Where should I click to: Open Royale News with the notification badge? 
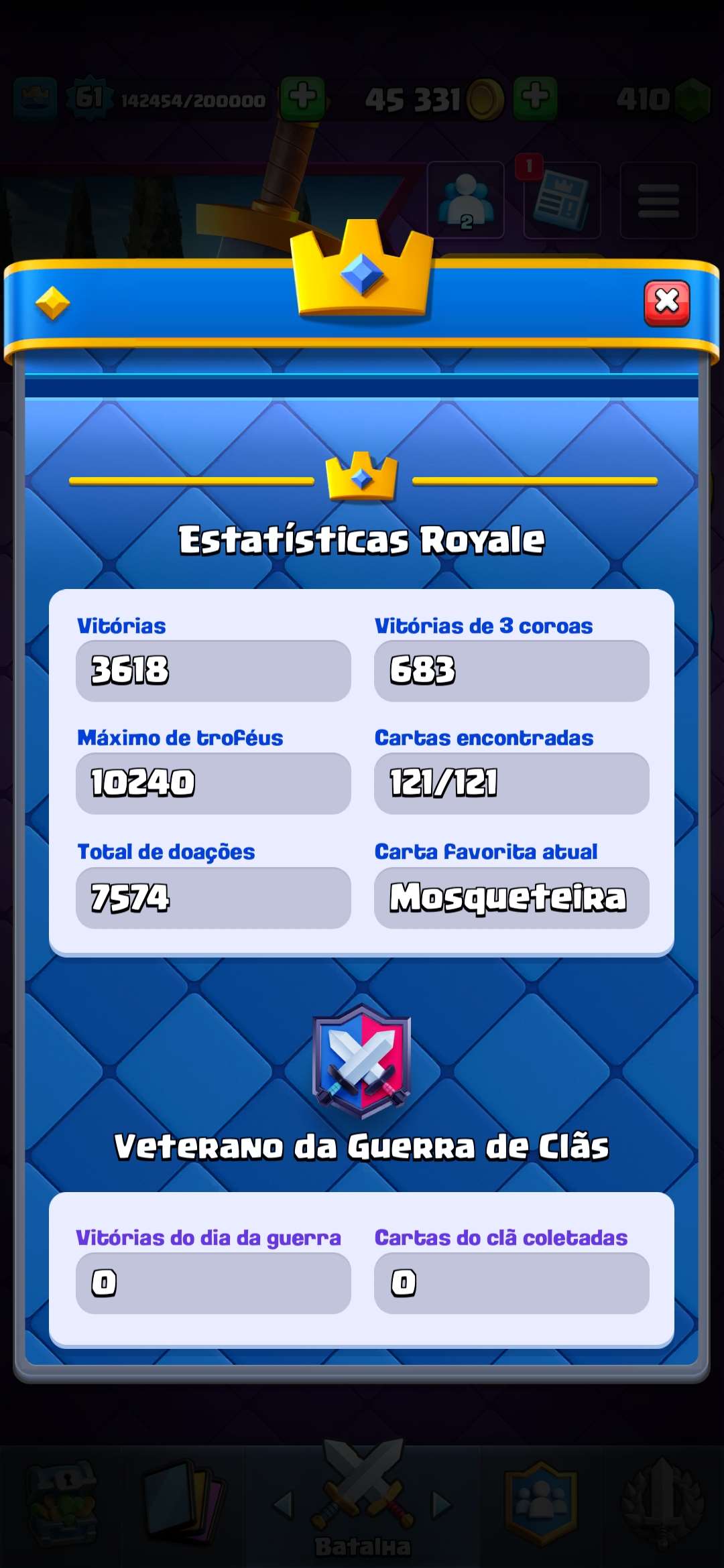562,198
